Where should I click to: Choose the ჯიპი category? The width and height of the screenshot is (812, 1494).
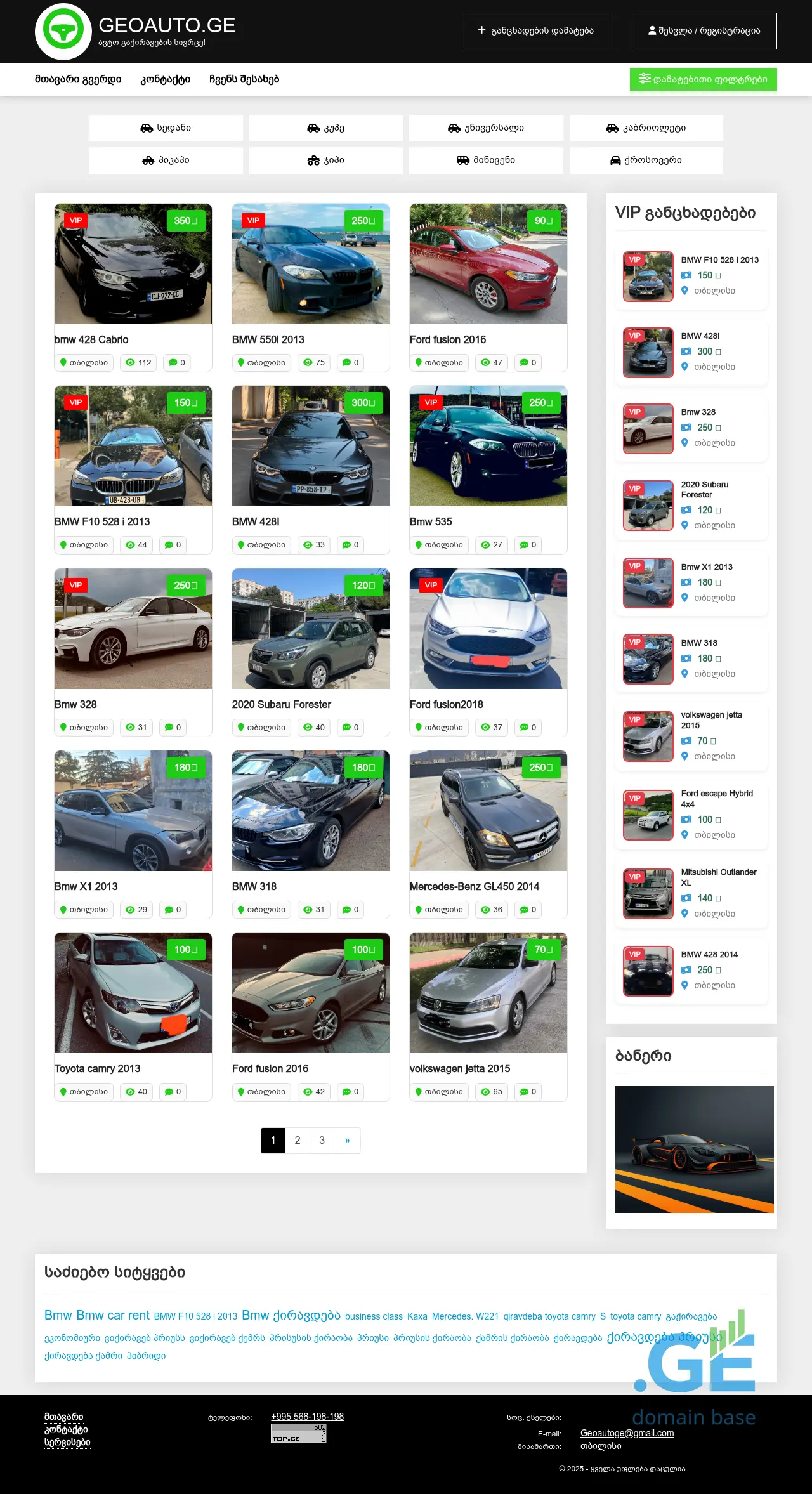[x=325, y=160]
